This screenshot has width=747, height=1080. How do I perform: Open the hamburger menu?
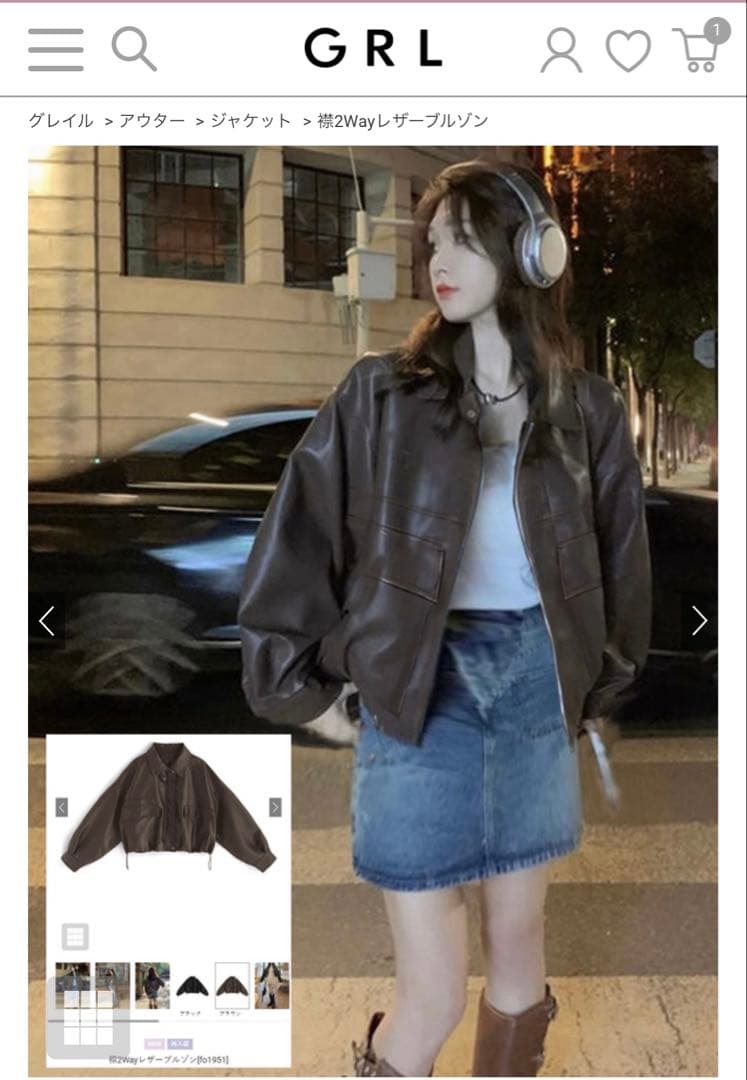click(56, 49)
